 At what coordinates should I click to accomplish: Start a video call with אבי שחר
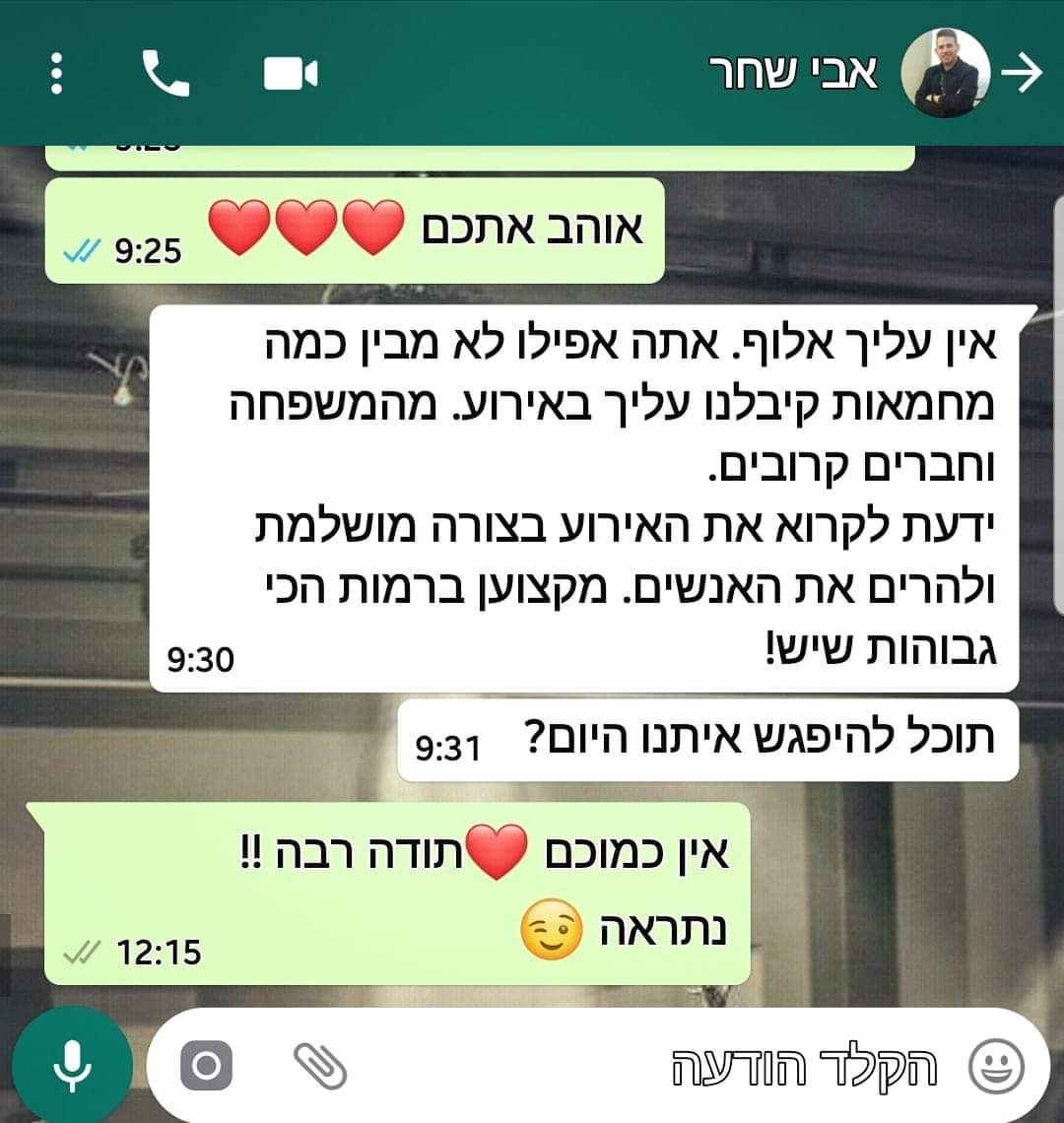coord(291,74)
